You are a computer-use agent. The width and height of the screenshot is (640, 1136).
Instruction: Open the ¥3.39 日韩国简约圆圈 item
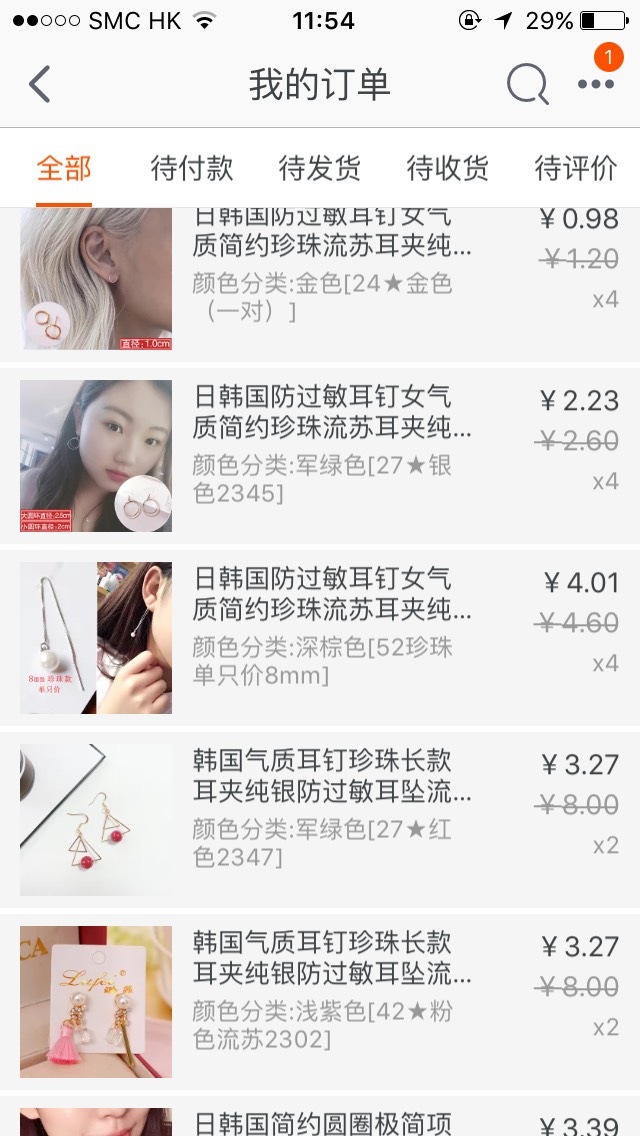click(320, 1116)
